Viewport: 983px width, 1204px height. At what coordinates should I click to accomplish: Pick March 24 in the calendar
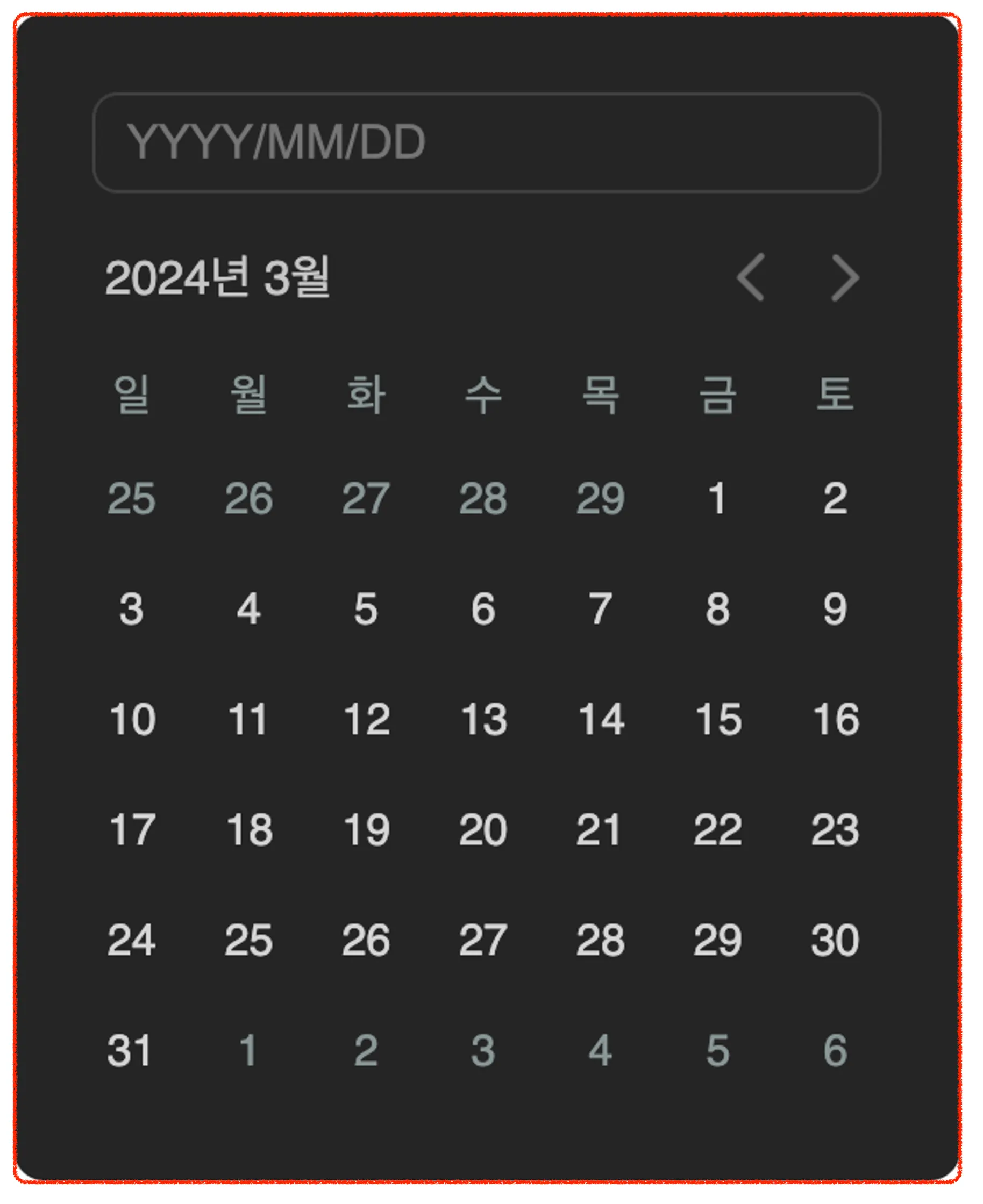click(x=131, y=941)
